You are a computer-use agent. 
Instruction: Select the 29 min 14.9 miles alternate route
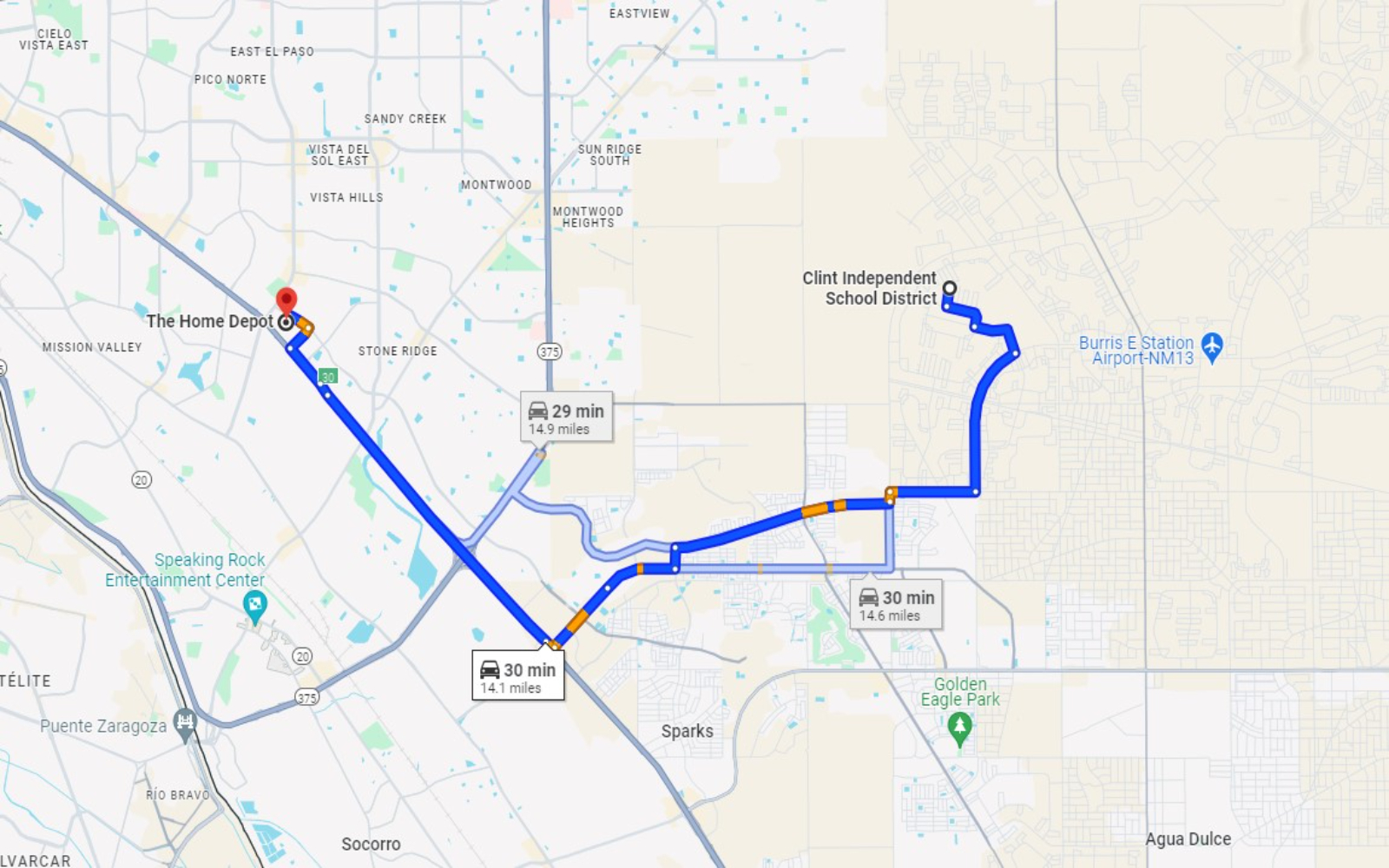(567, 418)
